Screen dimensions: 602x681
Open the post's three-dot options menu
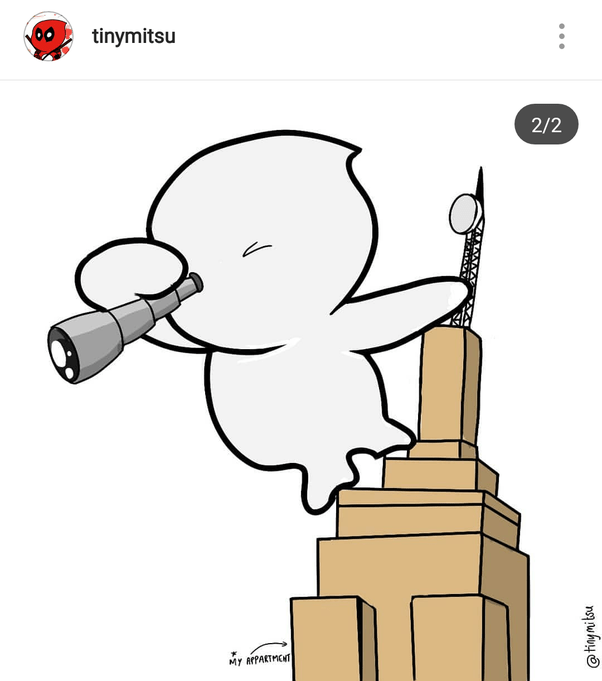pyautogui.click(x=562, y=37)
